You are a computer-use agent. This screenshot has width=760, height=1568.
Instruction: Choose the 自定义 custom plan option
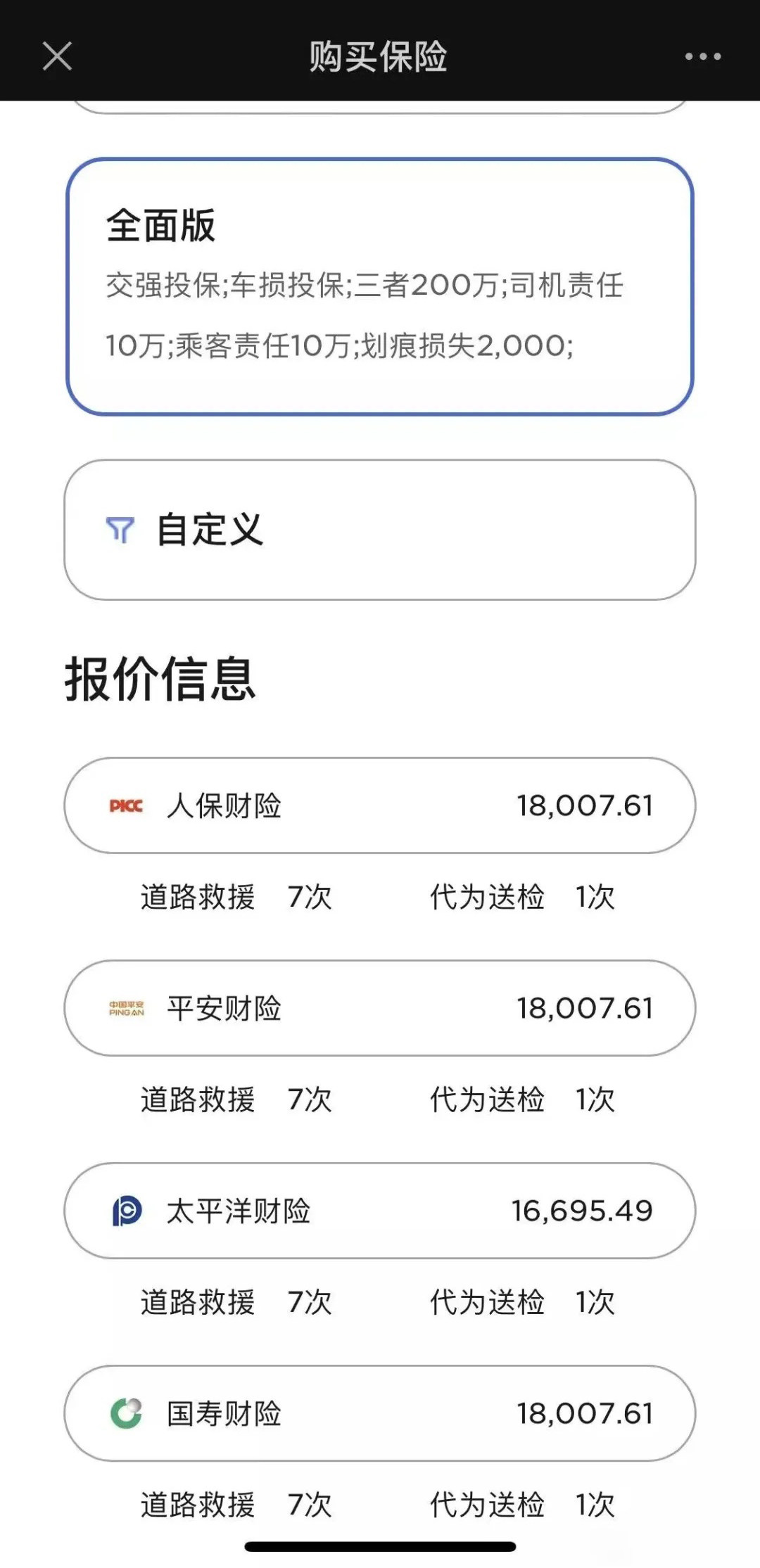[x=380, y=530]
